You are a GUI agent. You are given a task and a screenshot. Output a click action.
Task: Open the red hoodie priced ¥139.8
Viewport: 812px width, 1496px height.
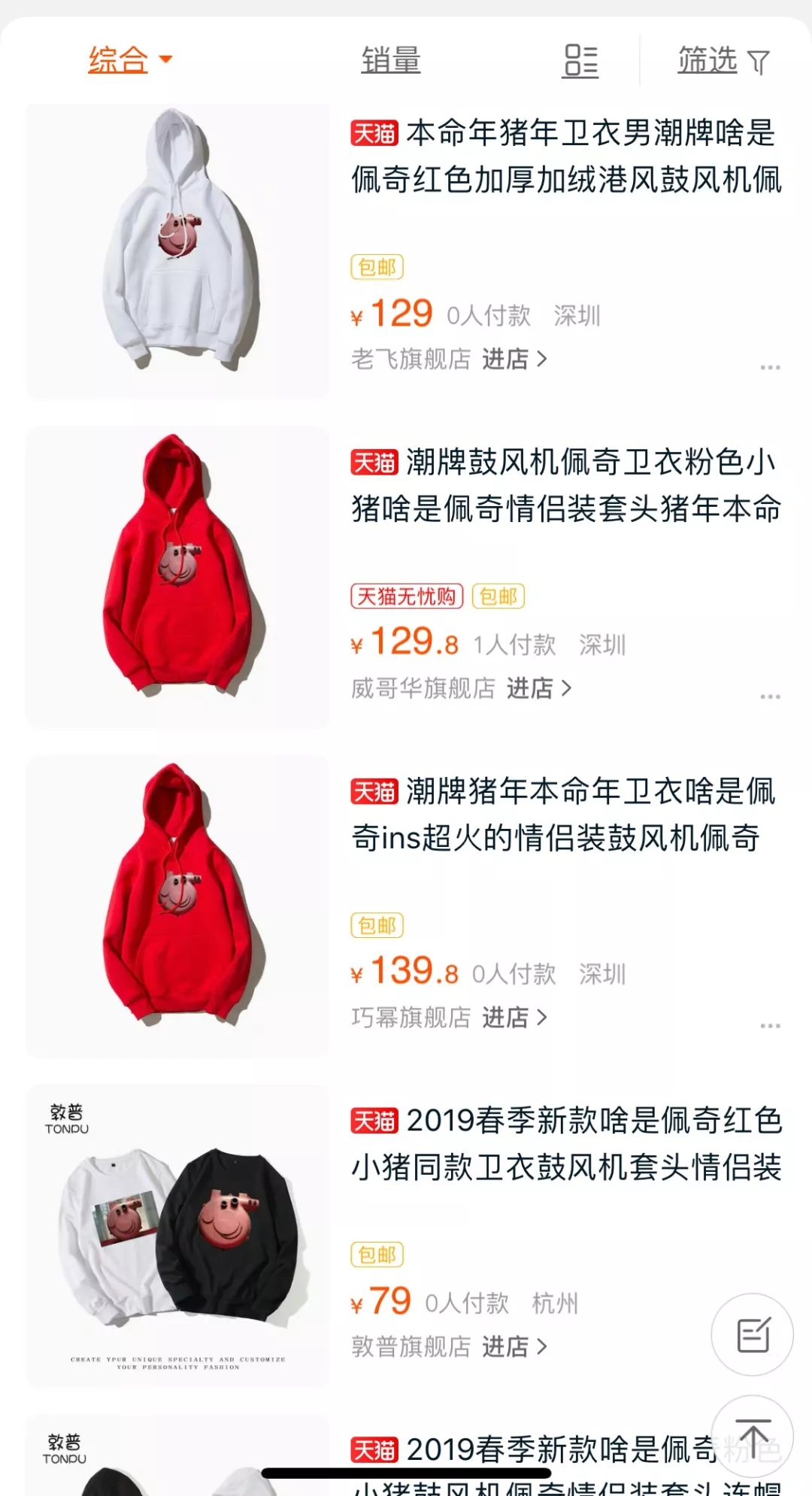pos(177,906)
